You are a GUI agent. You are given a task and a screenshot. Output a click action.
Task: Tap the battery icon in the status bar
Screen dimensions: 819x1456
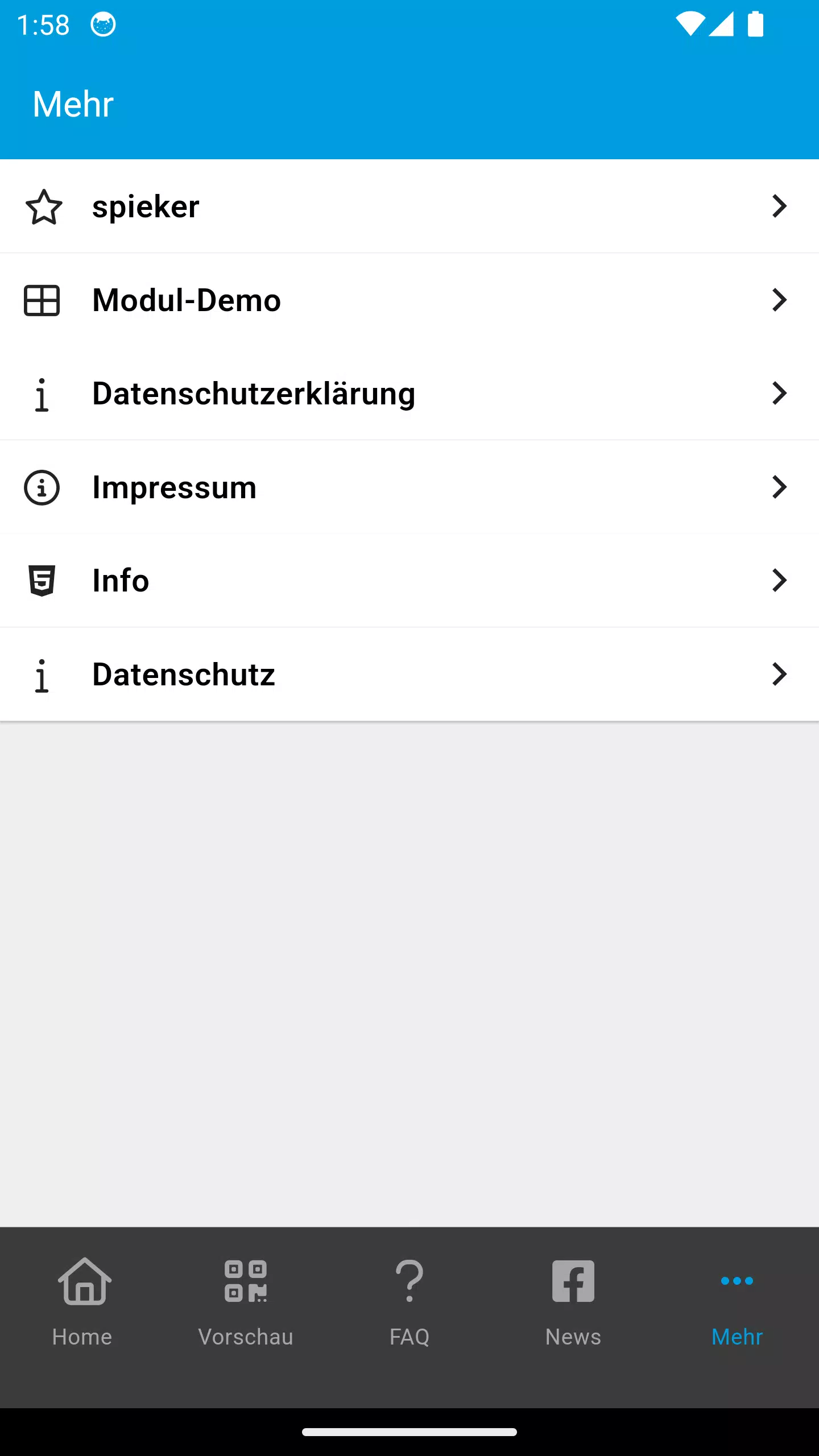pos(755,24)
